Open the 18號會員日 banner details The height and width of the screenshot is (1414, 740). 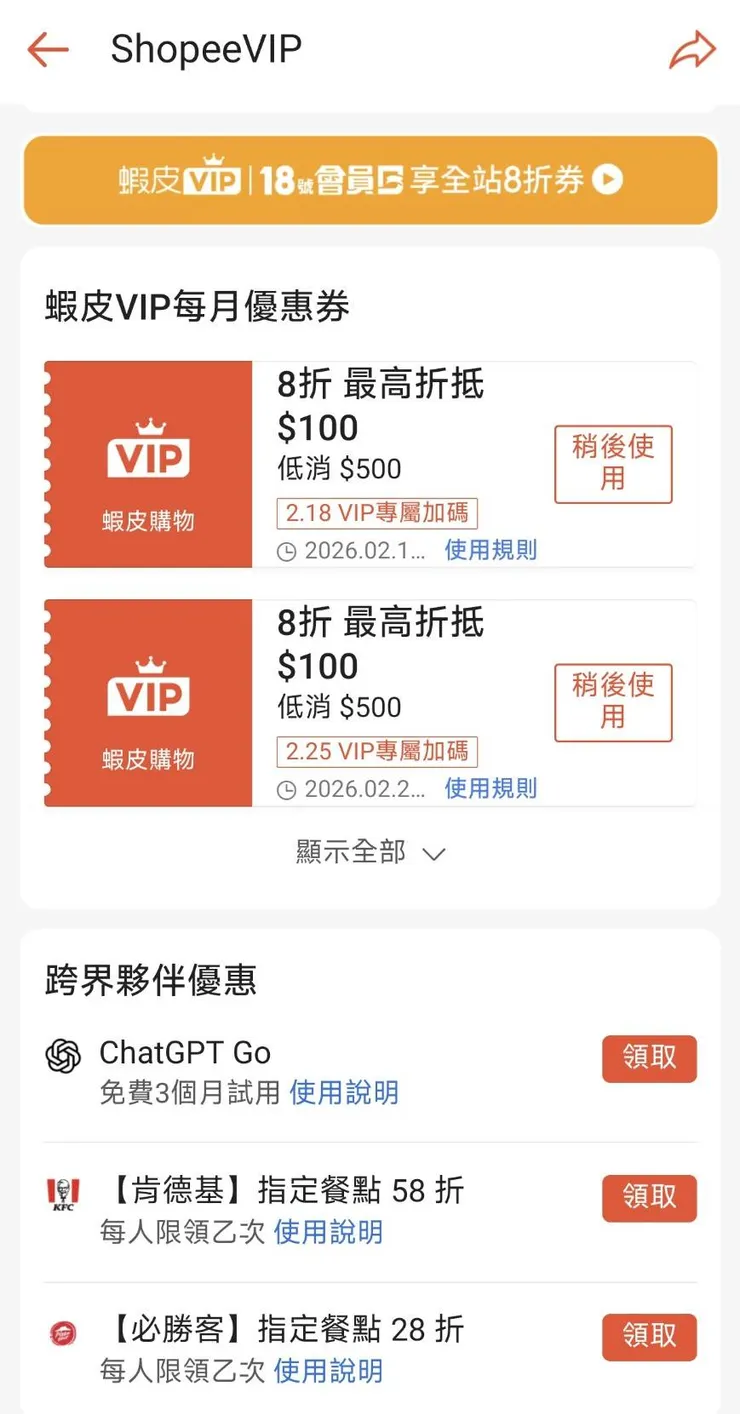[x=370, y=180]
